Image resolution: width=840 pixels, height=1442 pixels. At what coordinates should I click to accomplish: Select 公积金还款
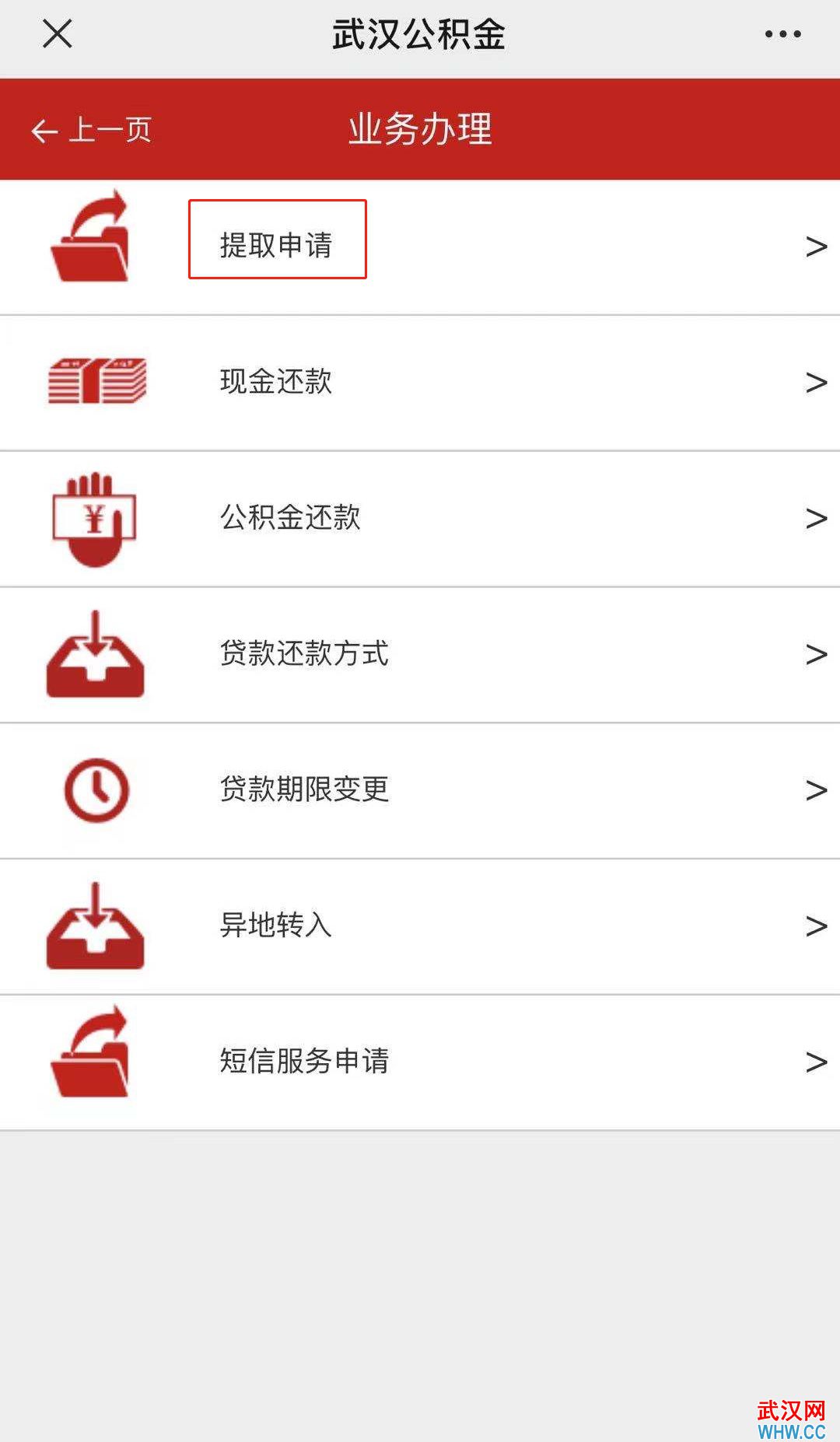(x=420, y=519)
